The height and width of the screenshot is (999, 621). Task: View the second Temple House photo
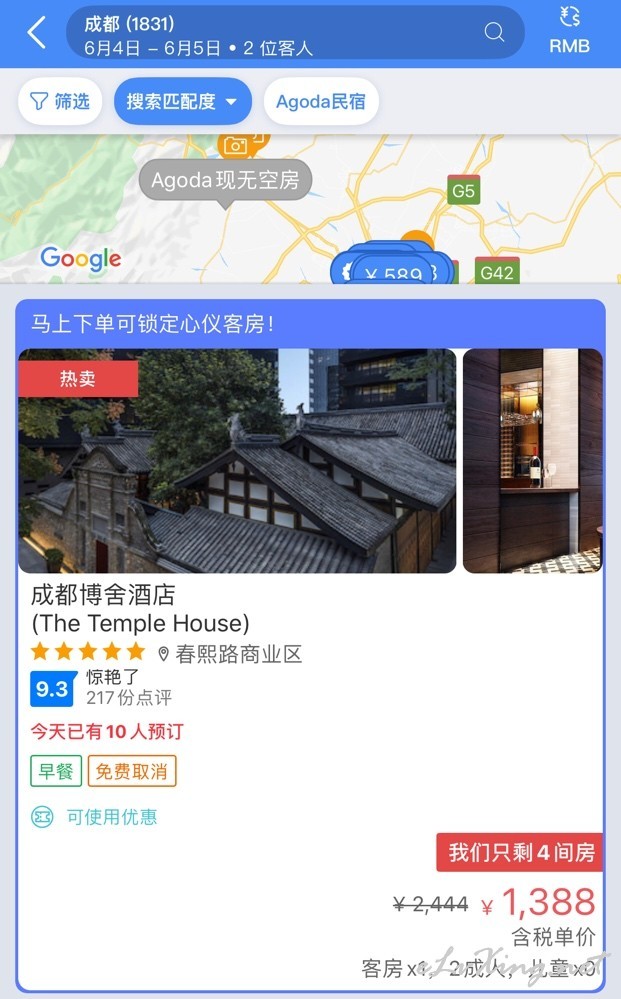coord(532,461)
